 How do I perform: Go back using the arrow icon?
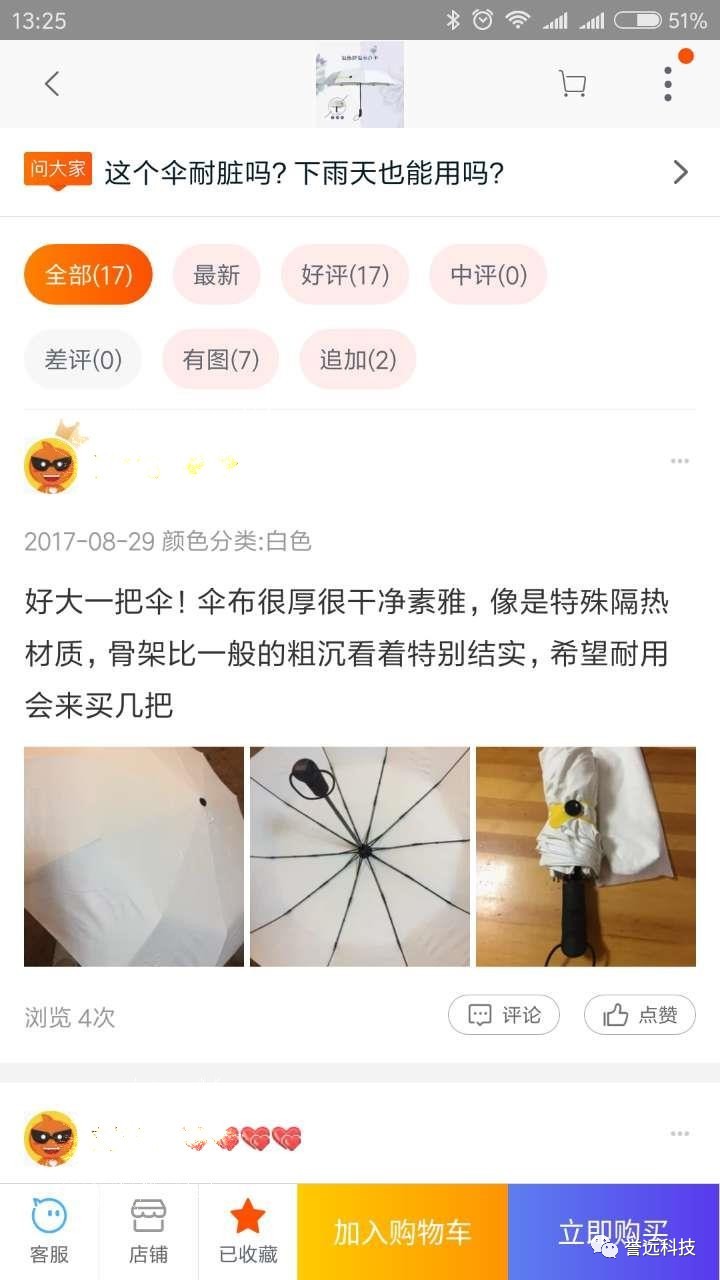click(x=52, y=84)
